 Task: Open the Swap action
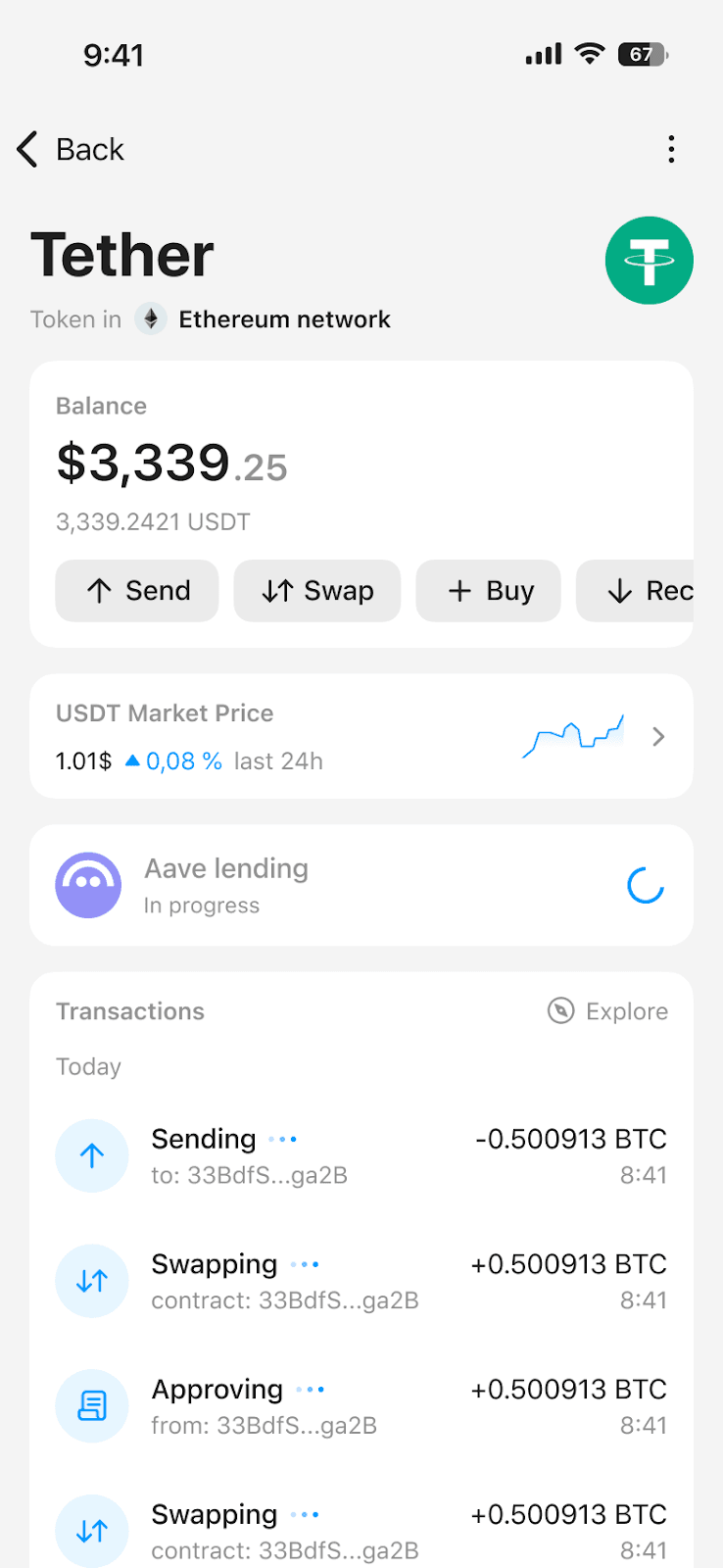point(317,591)
